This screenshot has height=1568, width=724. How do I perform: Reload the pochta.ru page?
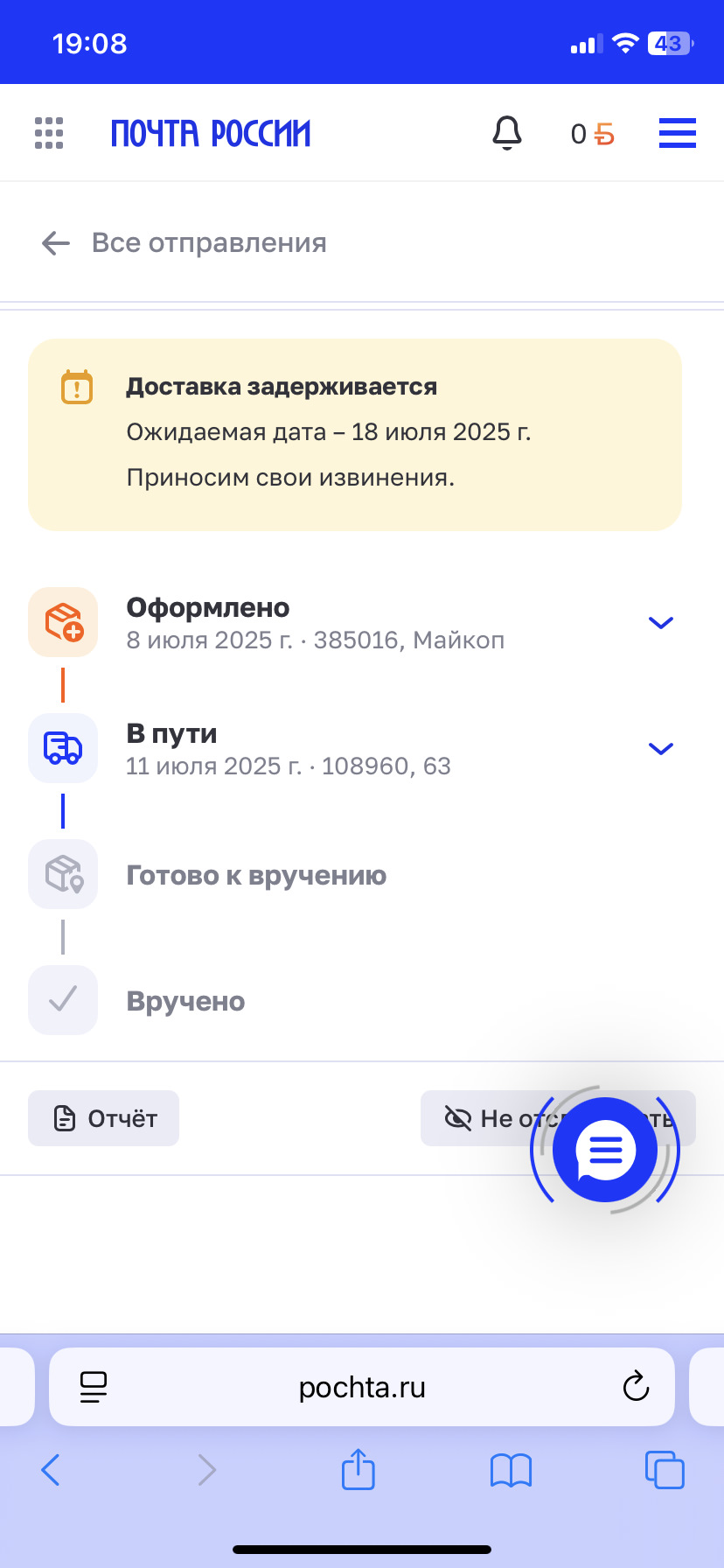click(x=636, y=1387)
